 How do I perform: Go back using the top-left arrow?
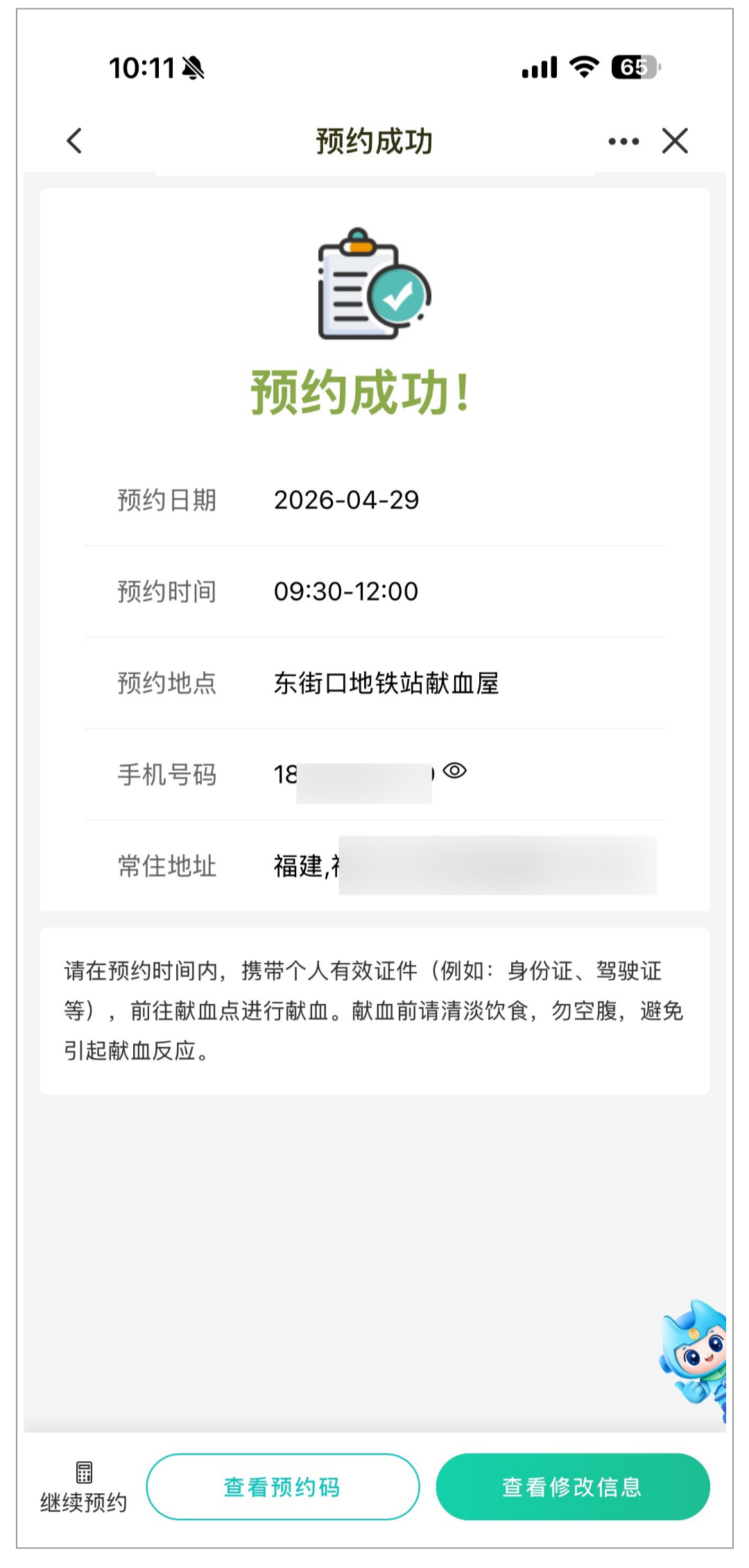[x=75, y=141]
